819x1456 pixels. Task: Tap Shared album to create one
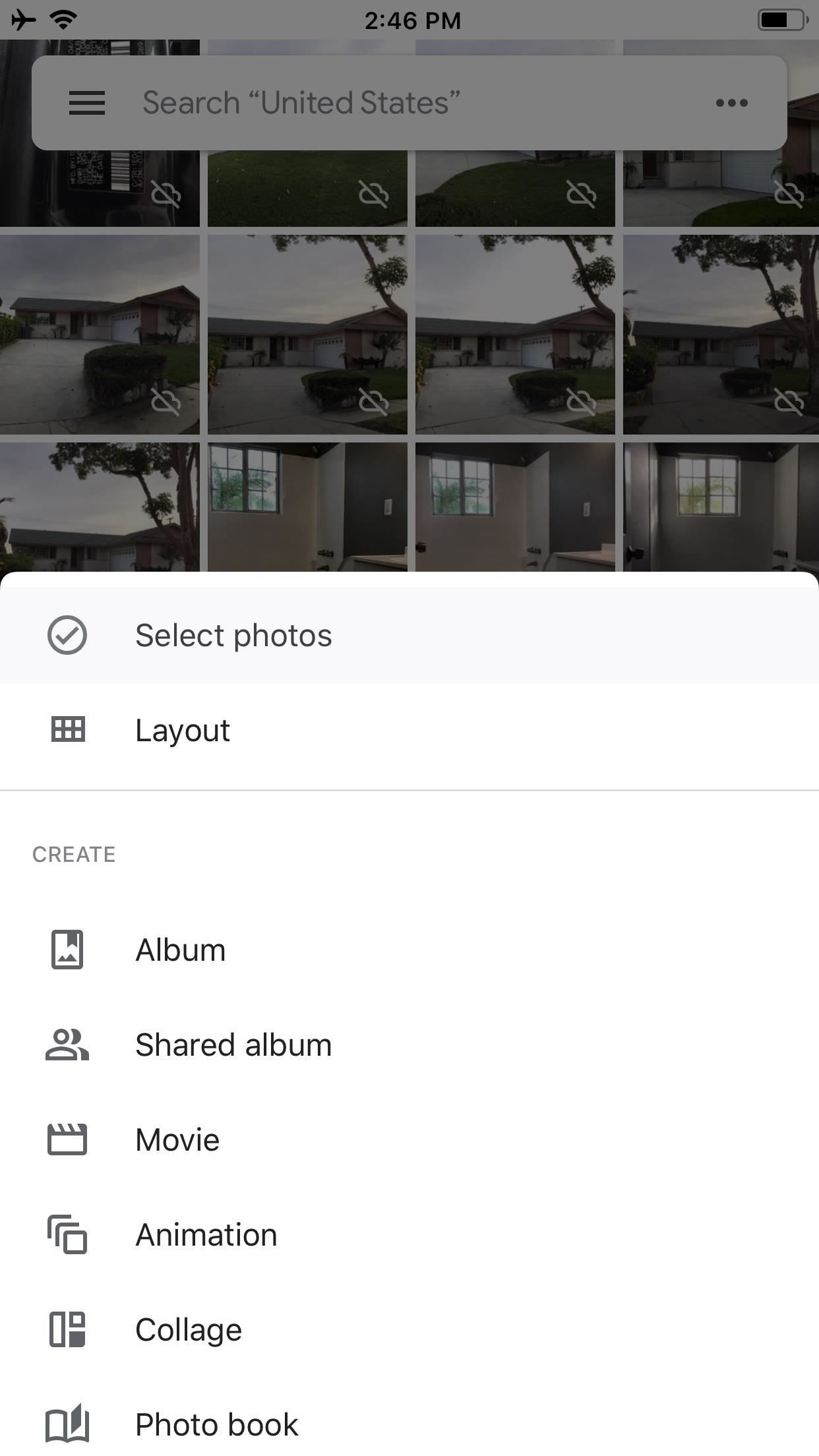tap(234, 1045)
